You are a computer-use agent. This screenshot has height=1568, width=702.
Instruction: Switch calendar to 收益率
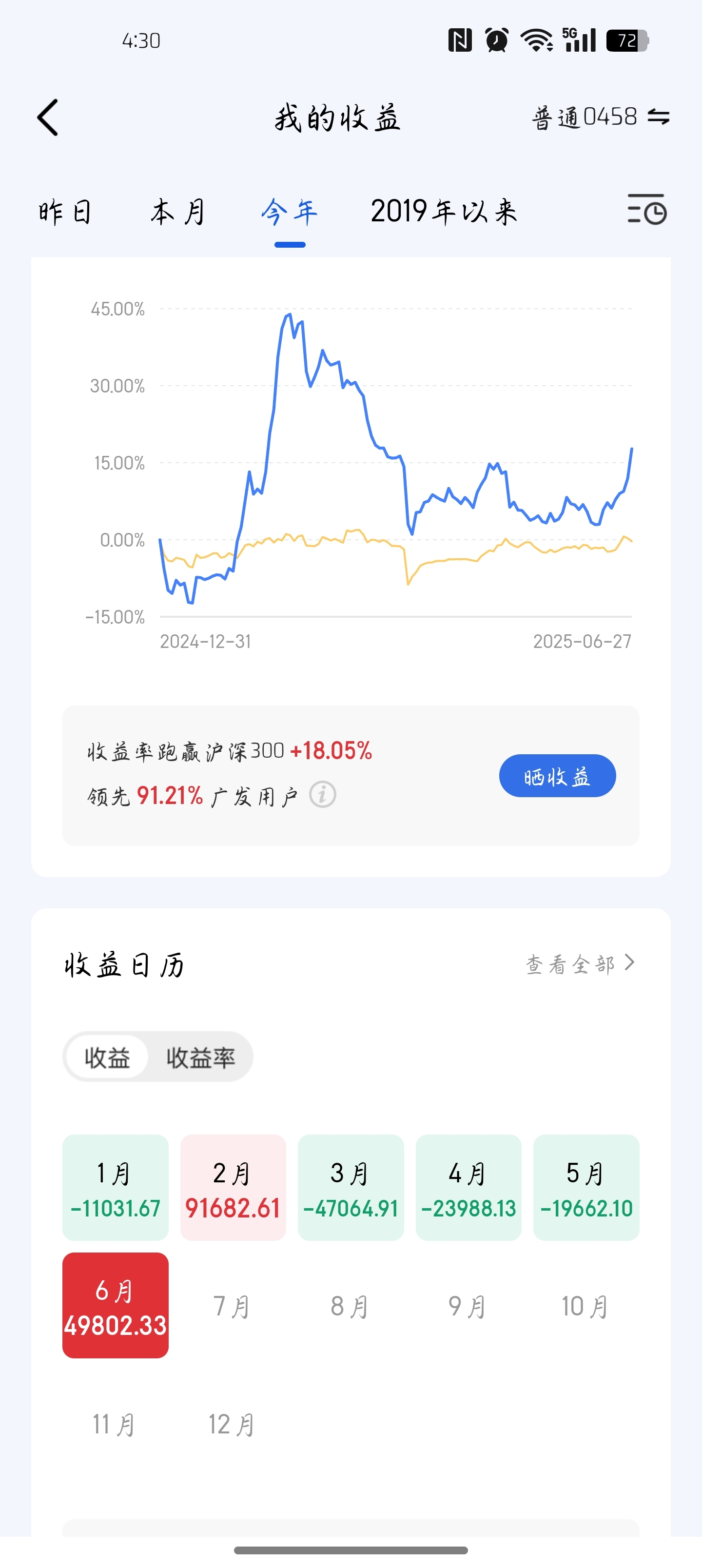tap(200, 1058)
